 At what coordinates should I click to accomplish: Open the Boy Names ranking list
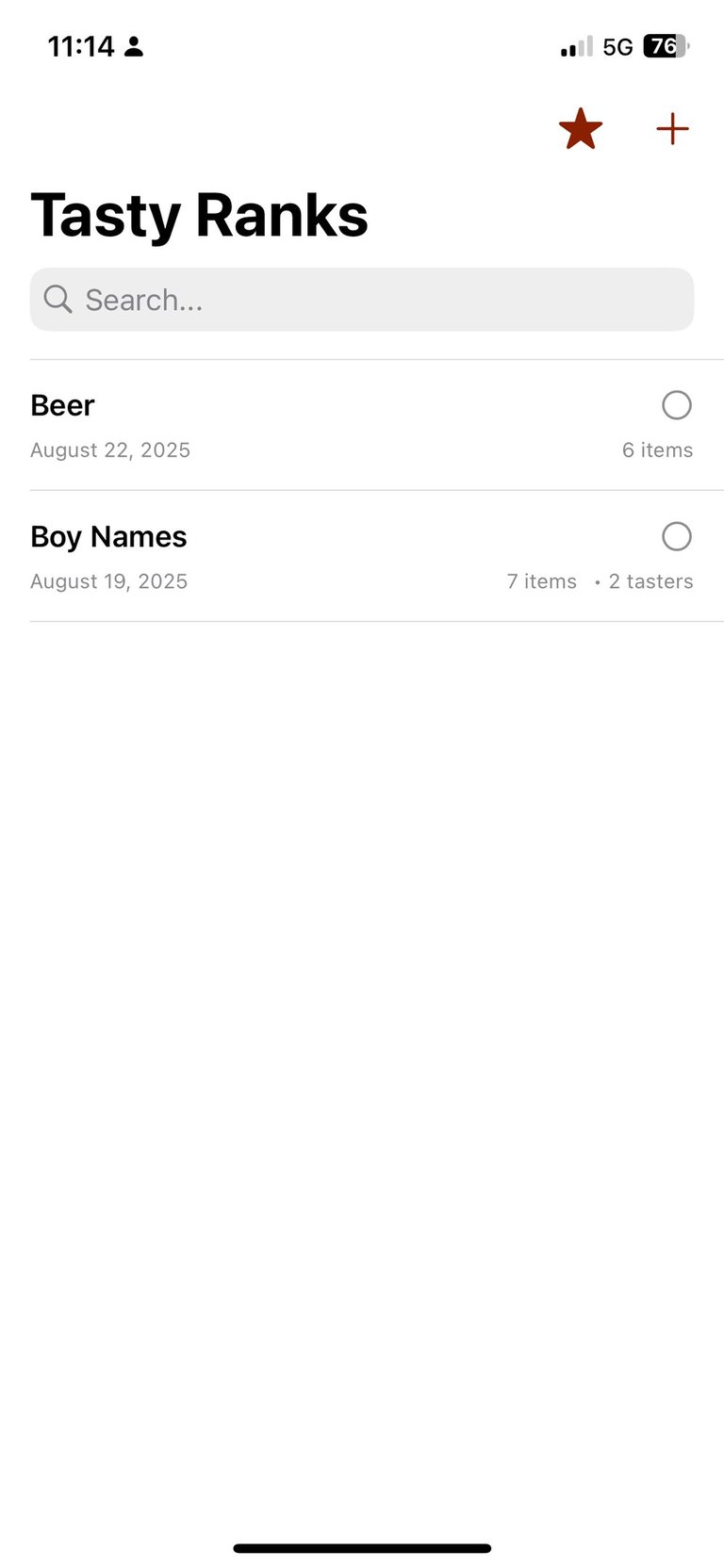pos(283,556)
